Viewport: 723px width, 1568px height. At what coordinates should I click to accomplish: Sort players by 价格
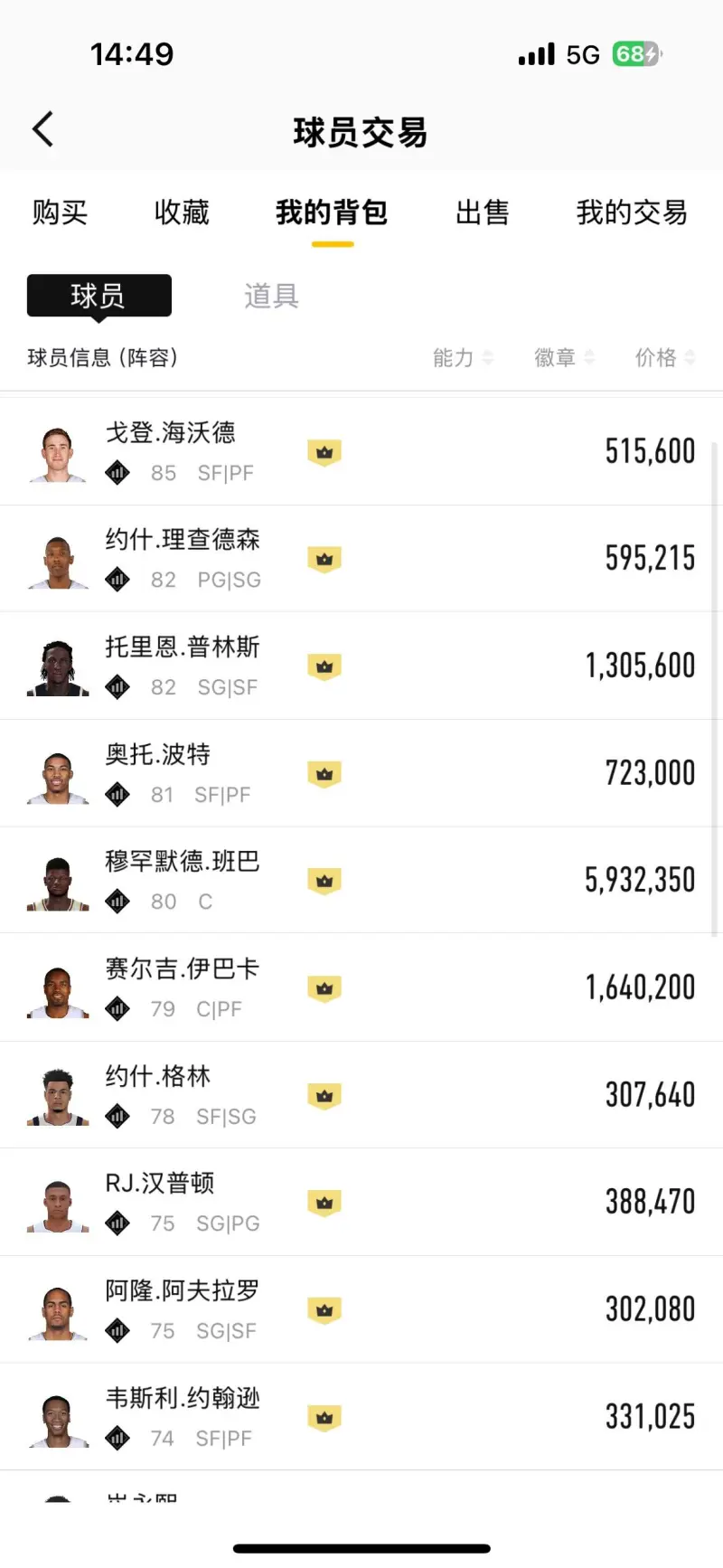[664, 358]
